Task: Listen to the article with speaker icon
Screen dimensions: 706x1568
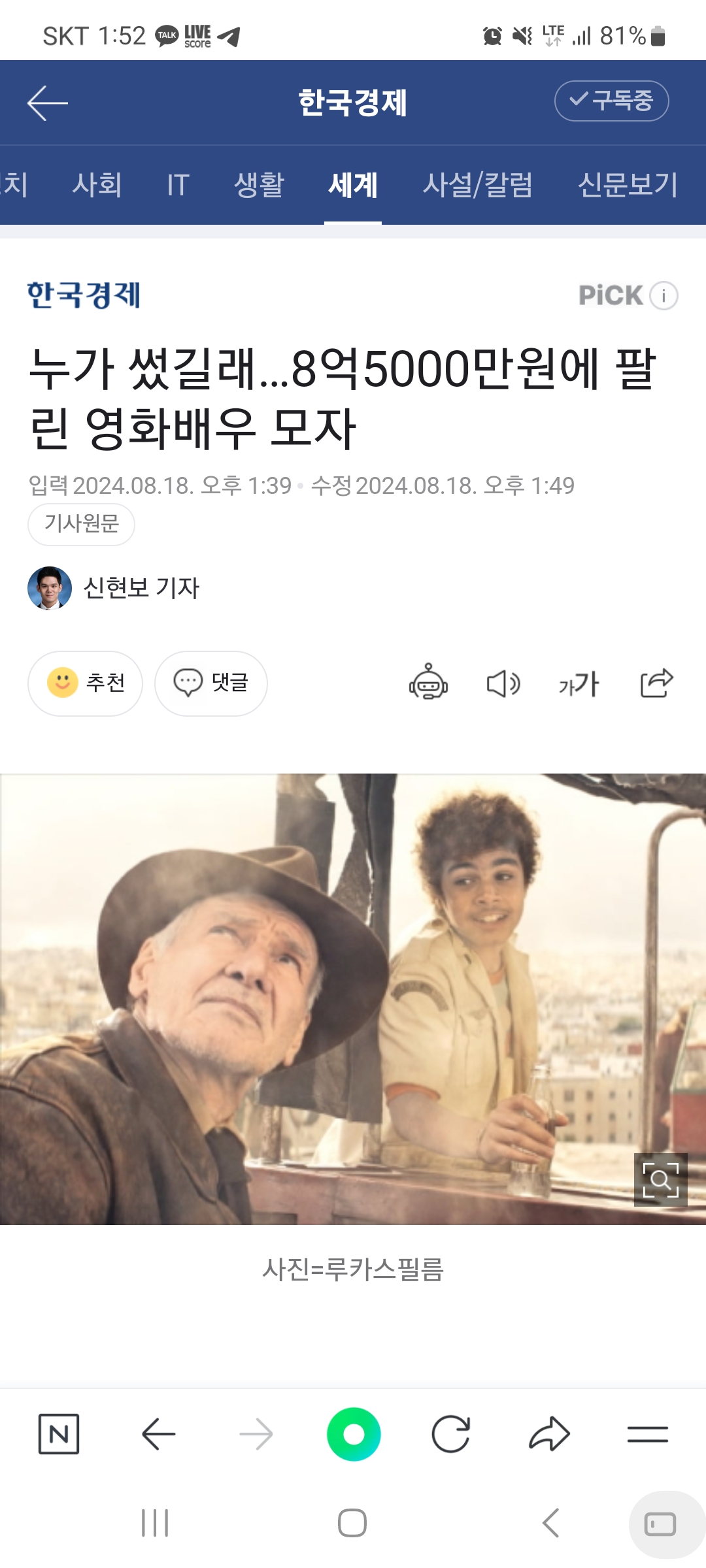Action: (x=503, y=684)
